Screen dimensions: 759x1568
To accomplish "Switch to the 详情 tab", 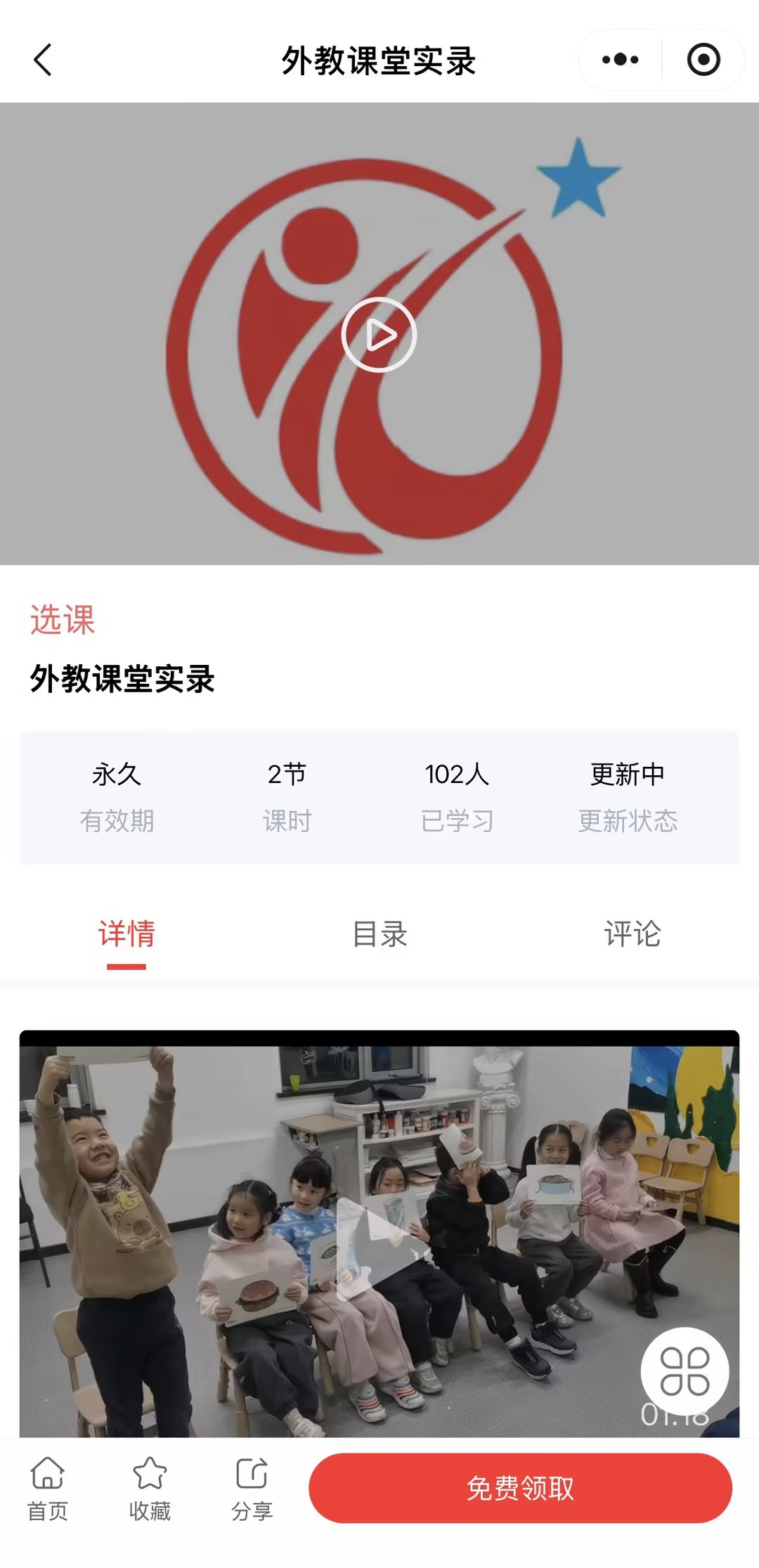I will 126,934.
